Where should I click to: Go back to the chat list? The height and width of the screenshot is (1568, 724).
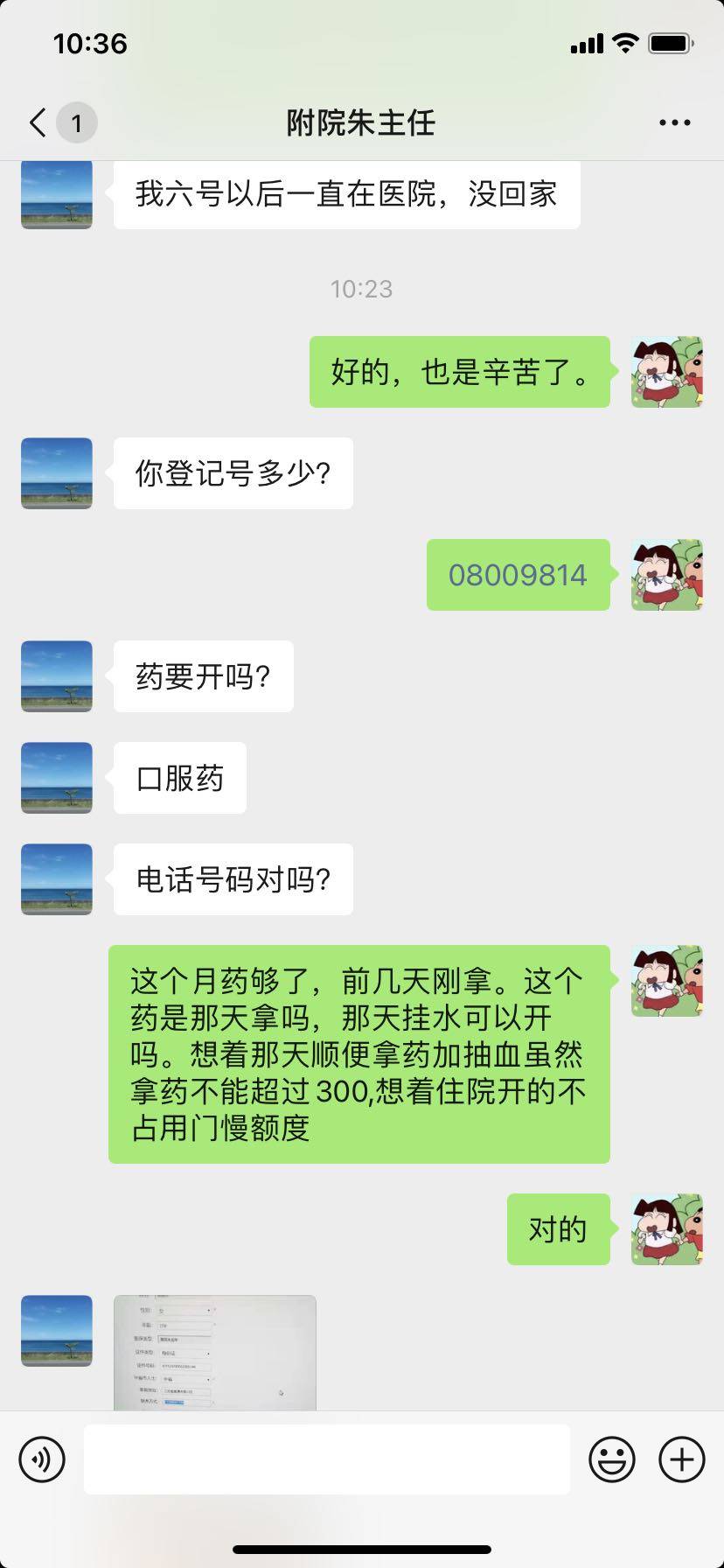(x=38, y=122)
